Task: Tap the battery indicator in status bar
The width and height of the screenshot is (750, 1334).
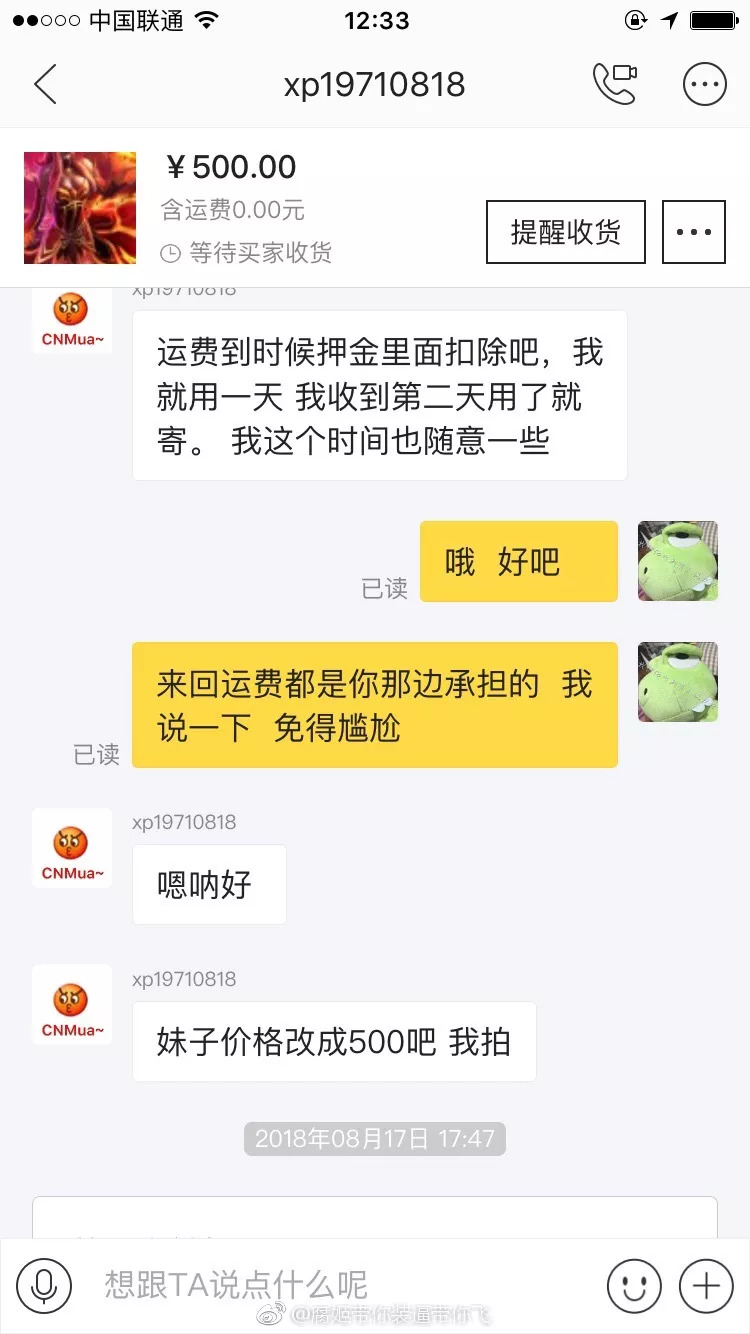Action: click(x=714, y=18)
